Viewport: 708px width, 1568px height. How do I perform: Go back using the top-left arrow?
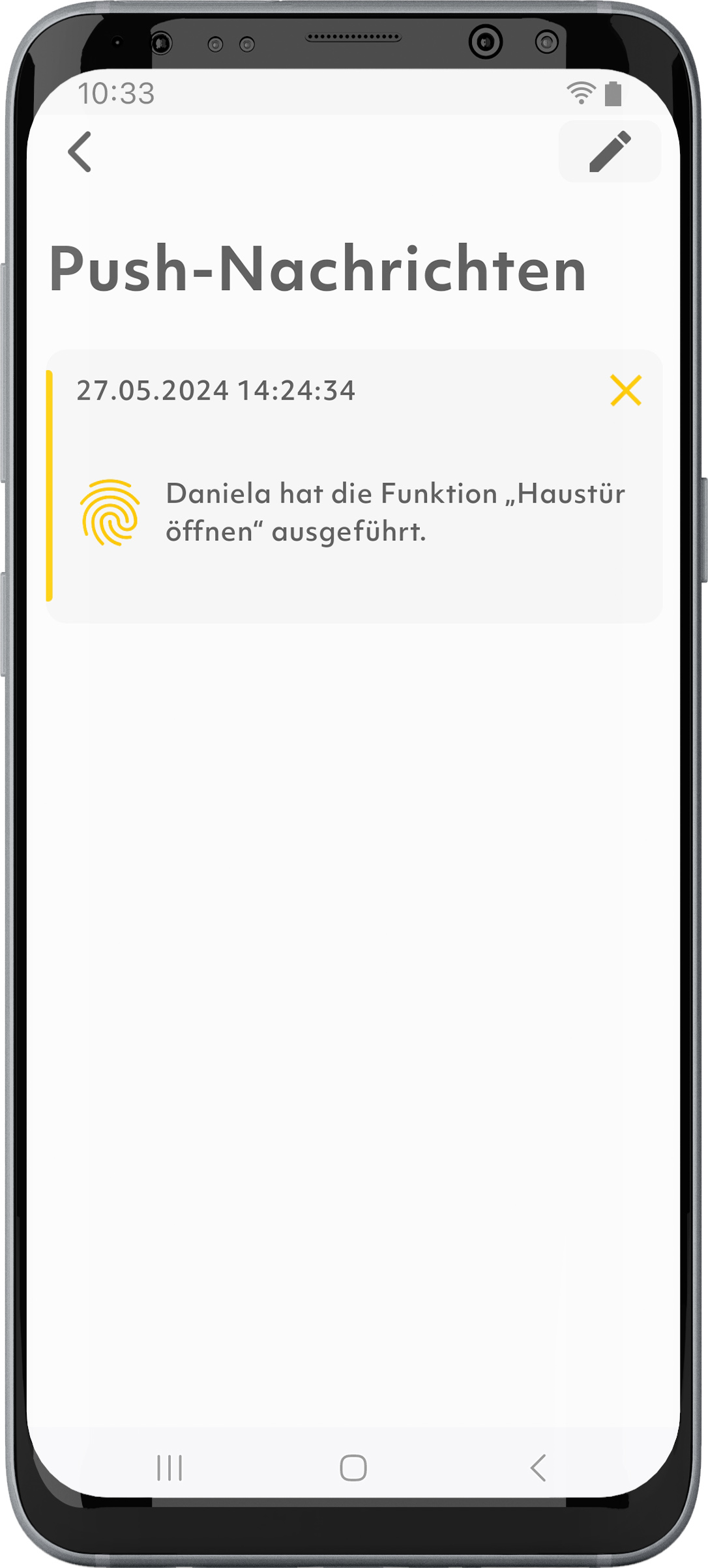click(x=80, y=152)
